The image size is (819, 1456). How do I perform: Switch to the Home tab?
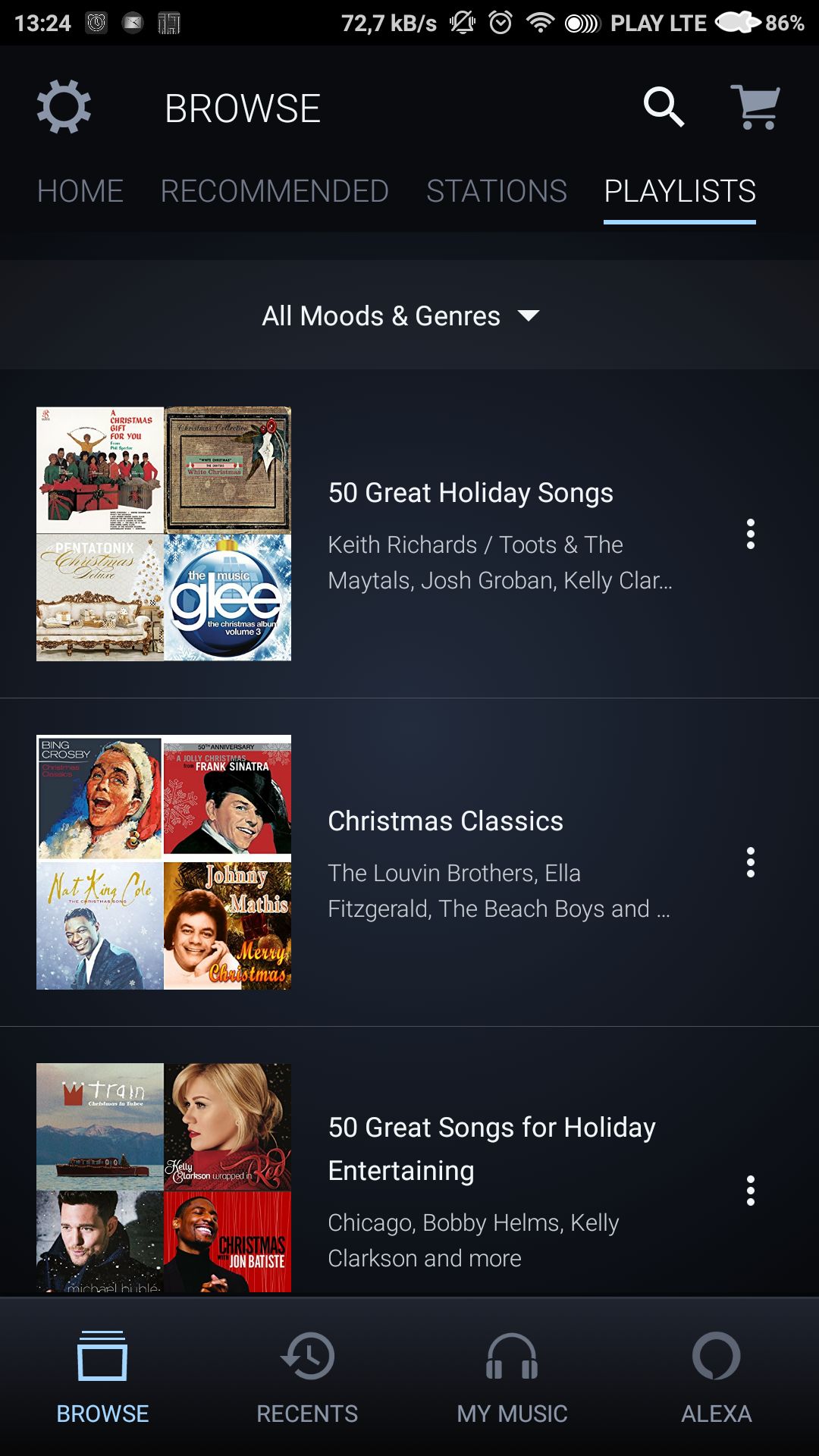point(80,191)
